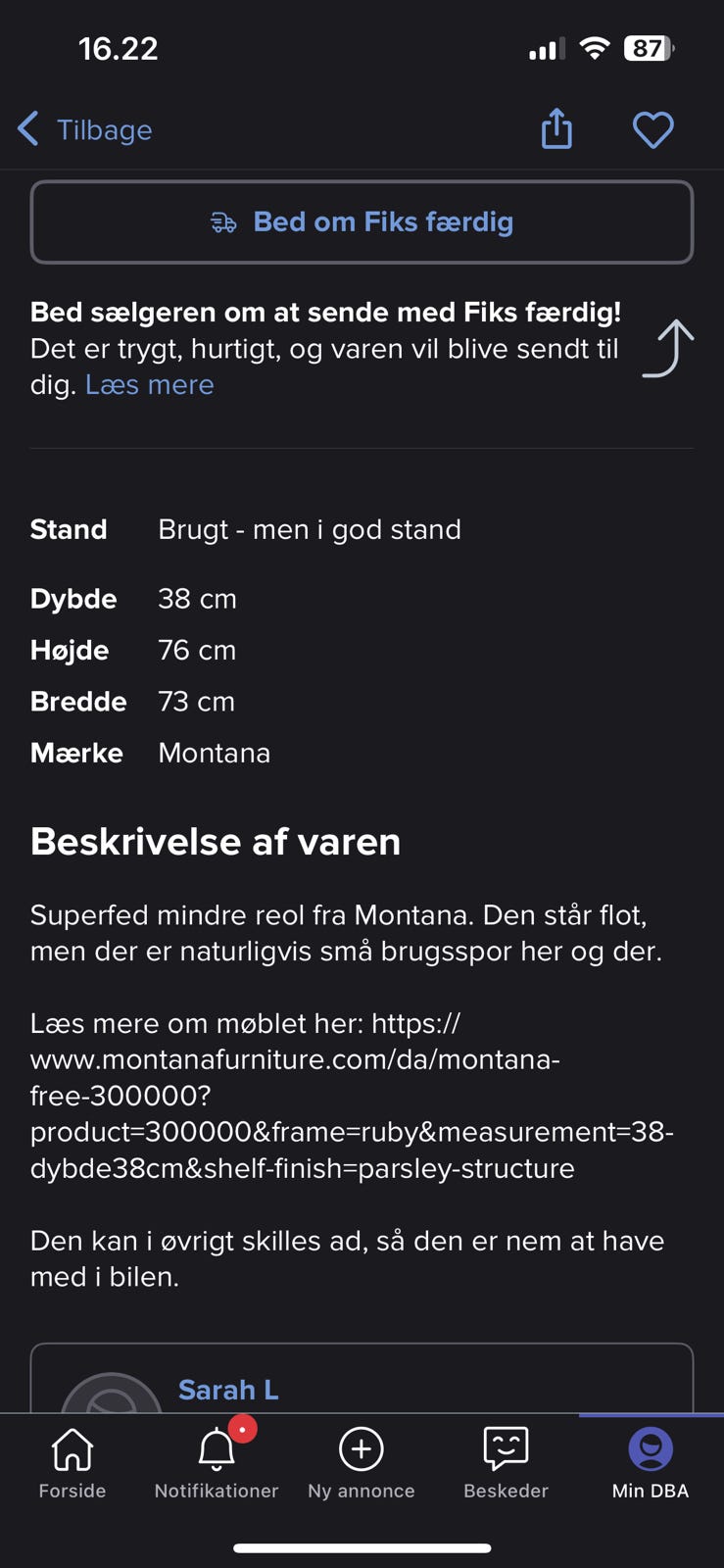The width and height of the screenshot is (724, 1568).
Task: Tap Bed om Fiks færdig button
Action: point(362,222)
